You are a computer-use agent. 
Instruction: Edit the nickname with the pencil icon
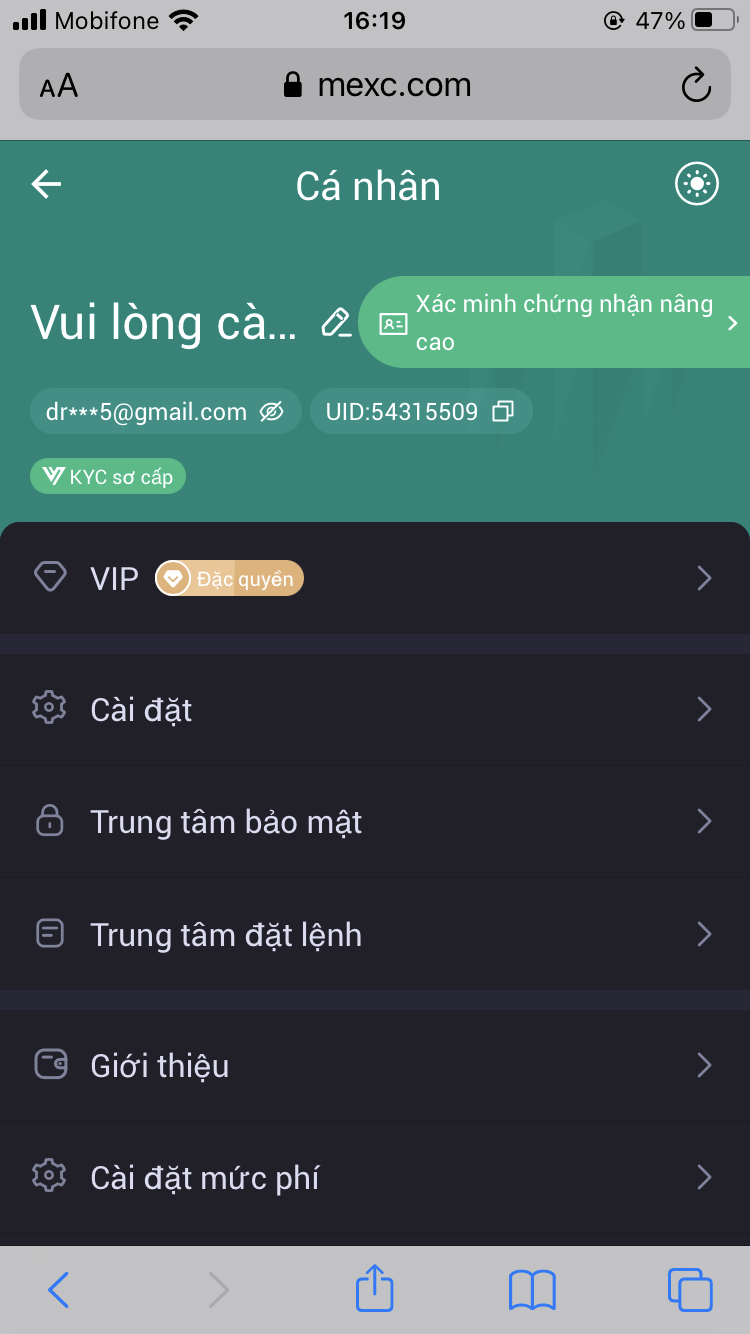pos(336,322)
